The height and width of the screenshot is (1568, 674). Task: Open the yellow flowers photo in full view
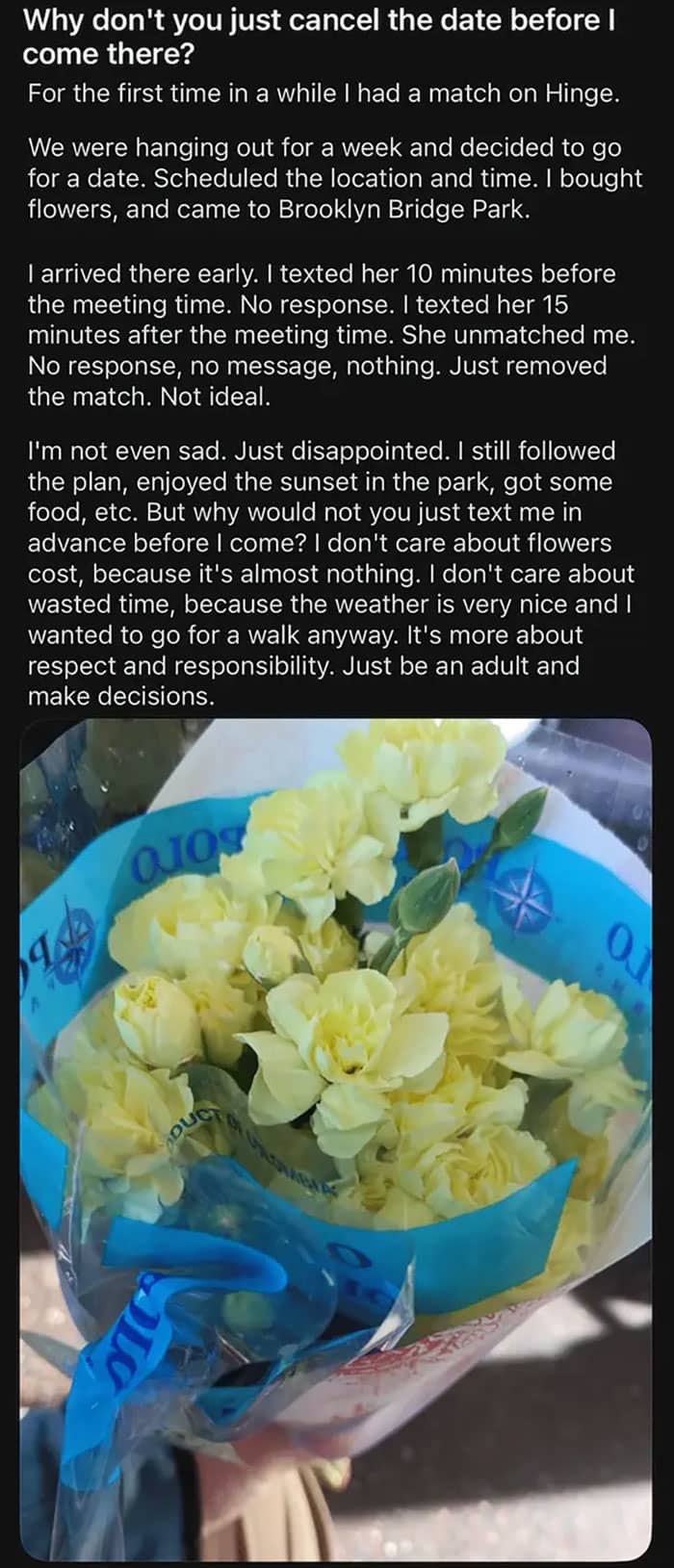336,1143
